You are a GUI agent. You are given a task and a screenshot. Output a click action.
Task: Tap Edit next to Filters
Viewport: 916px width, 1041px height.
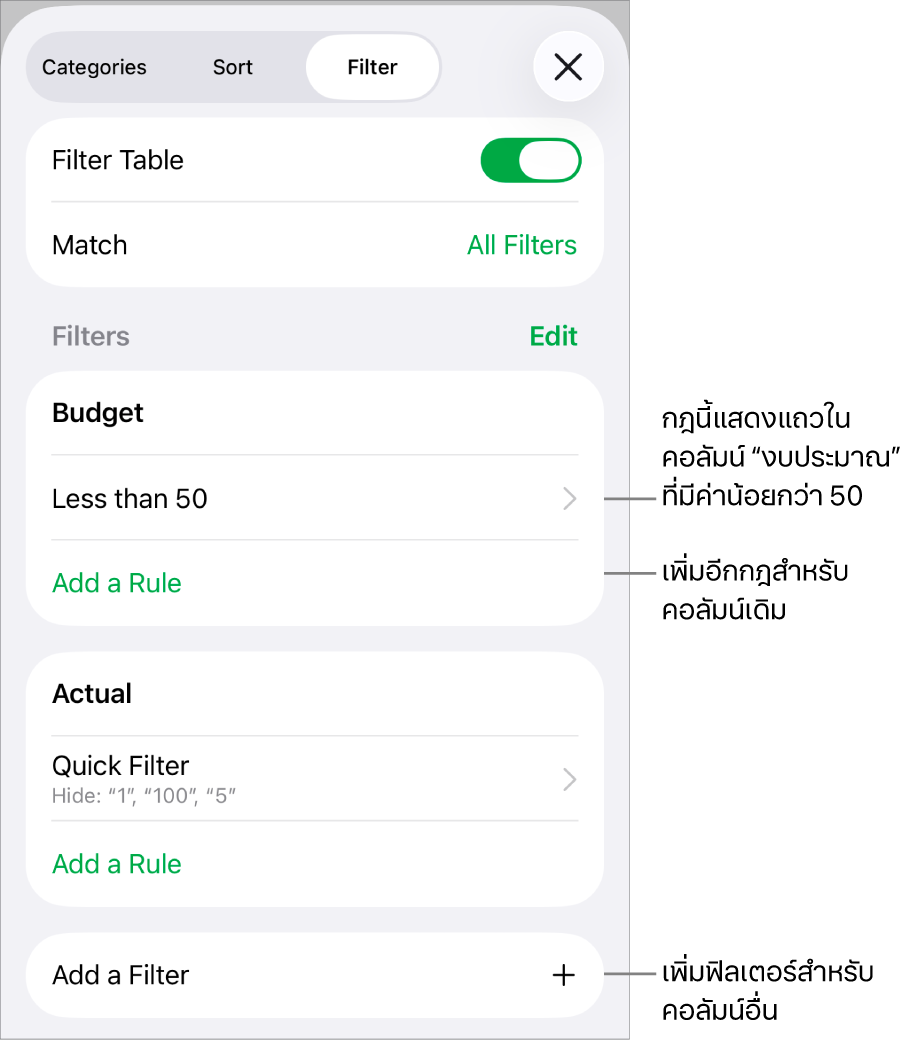pyautogui.click(x=553, y=336)
